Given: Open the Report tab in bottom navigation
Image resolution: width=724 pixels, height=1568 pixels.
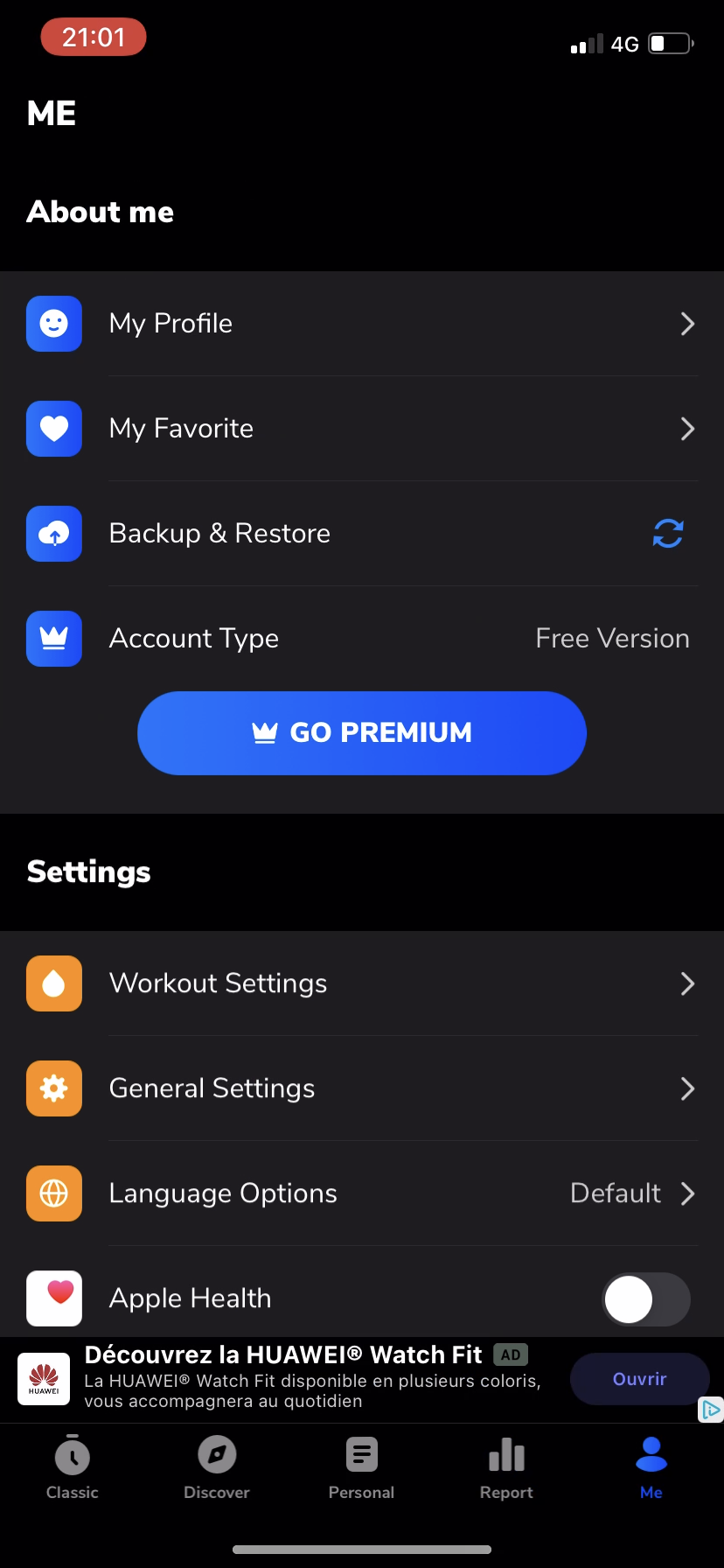Looking at the screenshot, I should pos(505,1466).
